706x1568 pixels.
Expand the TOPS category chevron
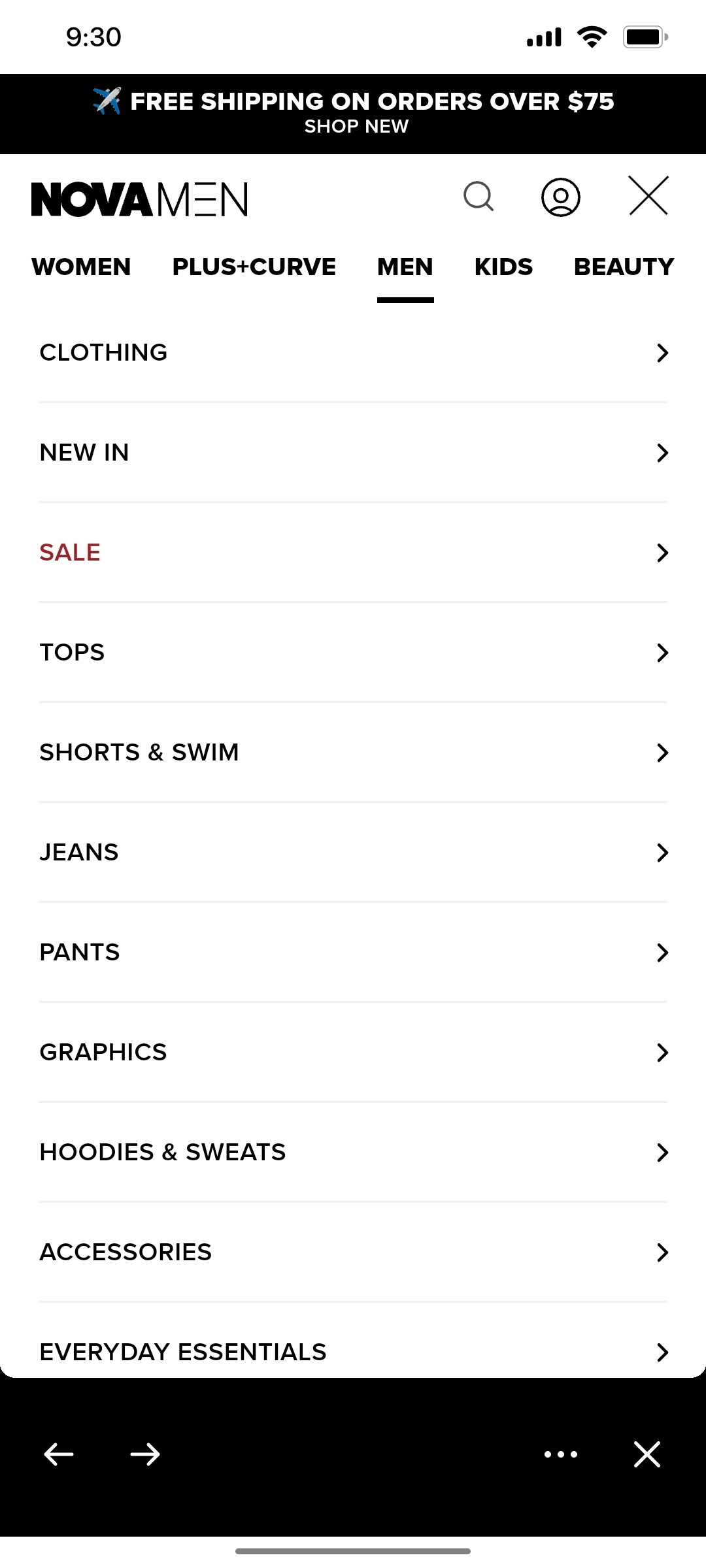point(663,652)
